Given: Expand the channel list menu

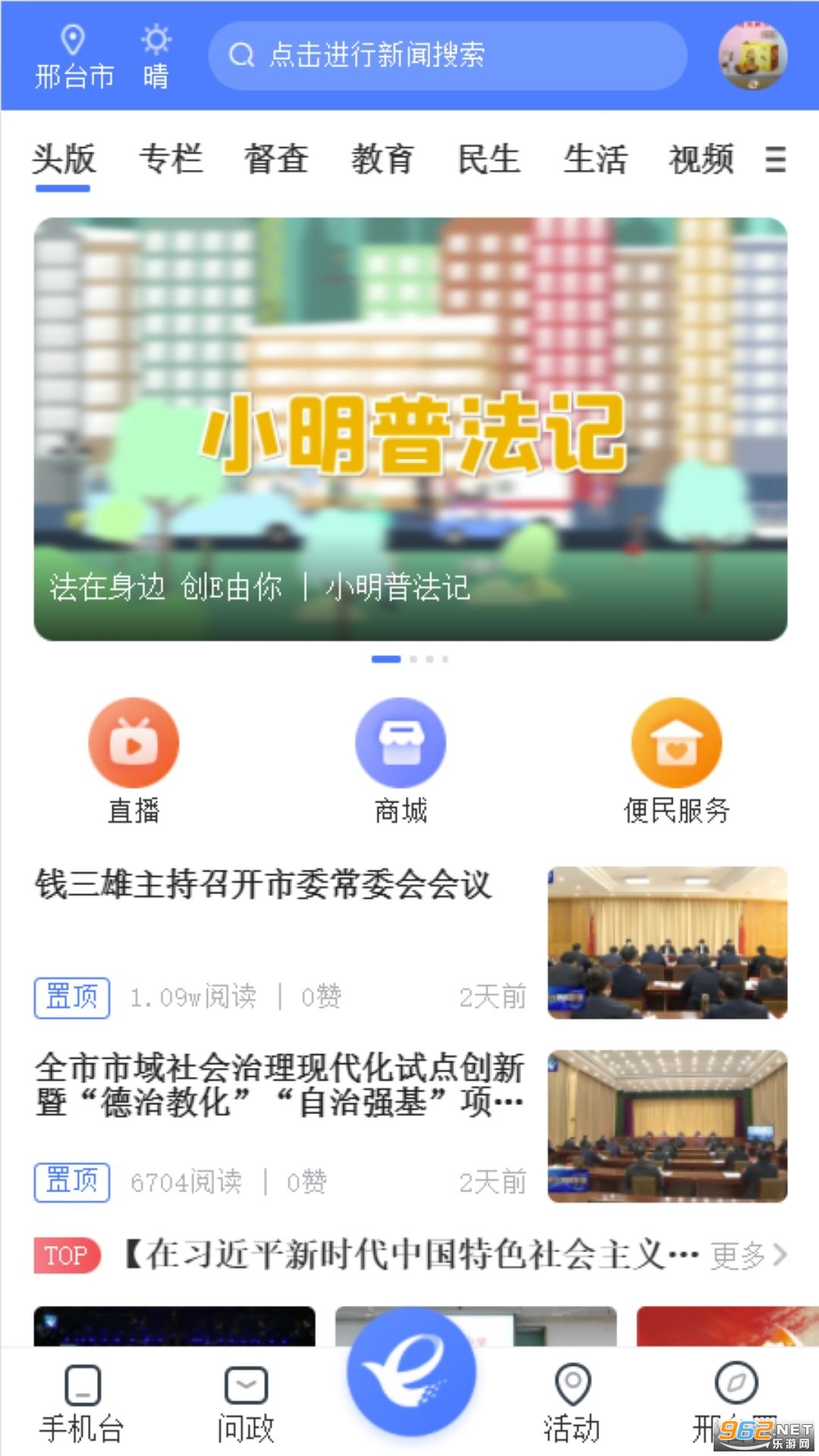Looking at the screenshot, I should pyautogui.click(x=775, y=160).
